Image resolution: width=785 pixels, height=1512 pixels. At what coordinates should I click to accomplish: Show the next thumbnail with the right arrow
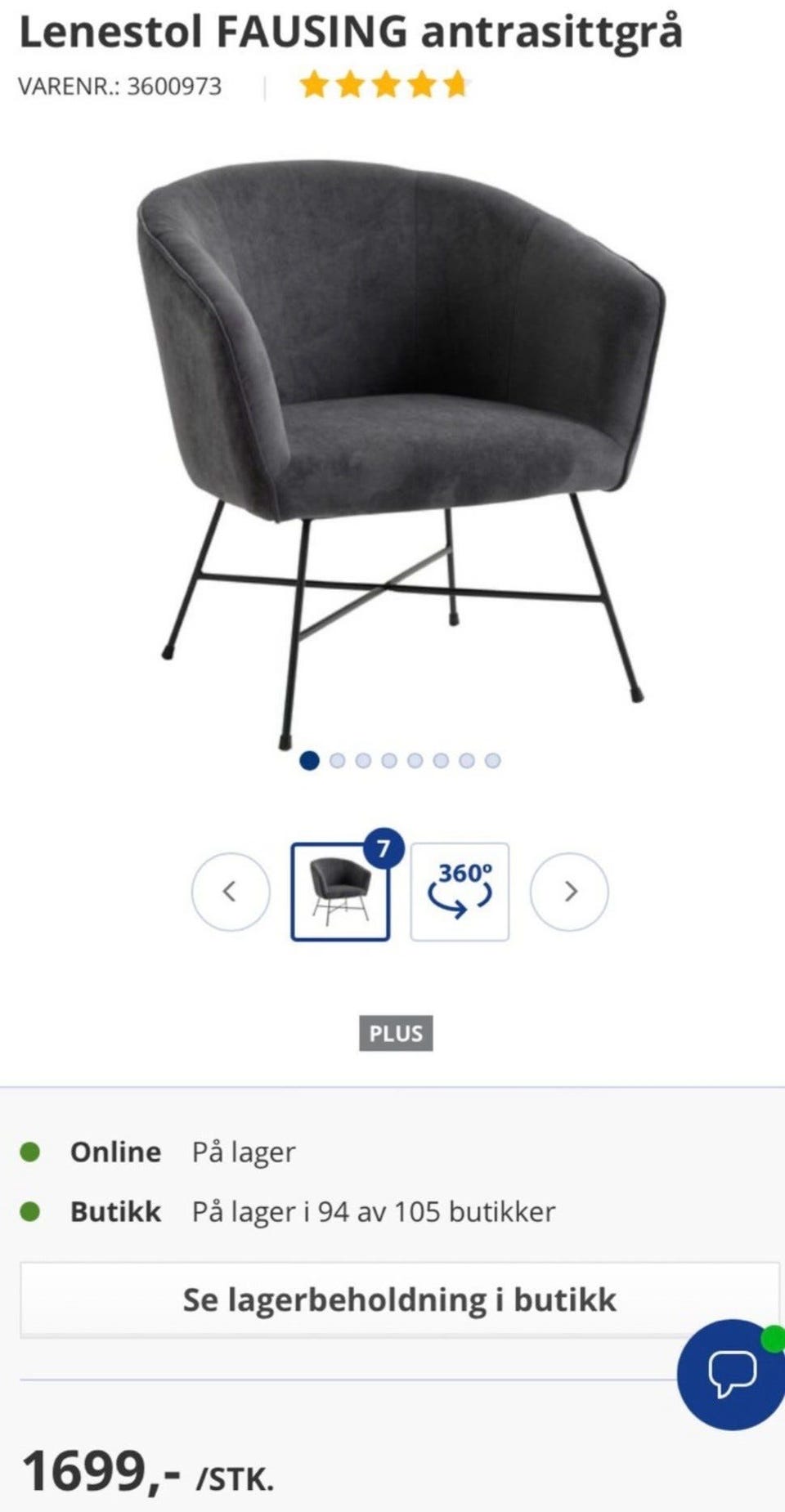[569, 891]
